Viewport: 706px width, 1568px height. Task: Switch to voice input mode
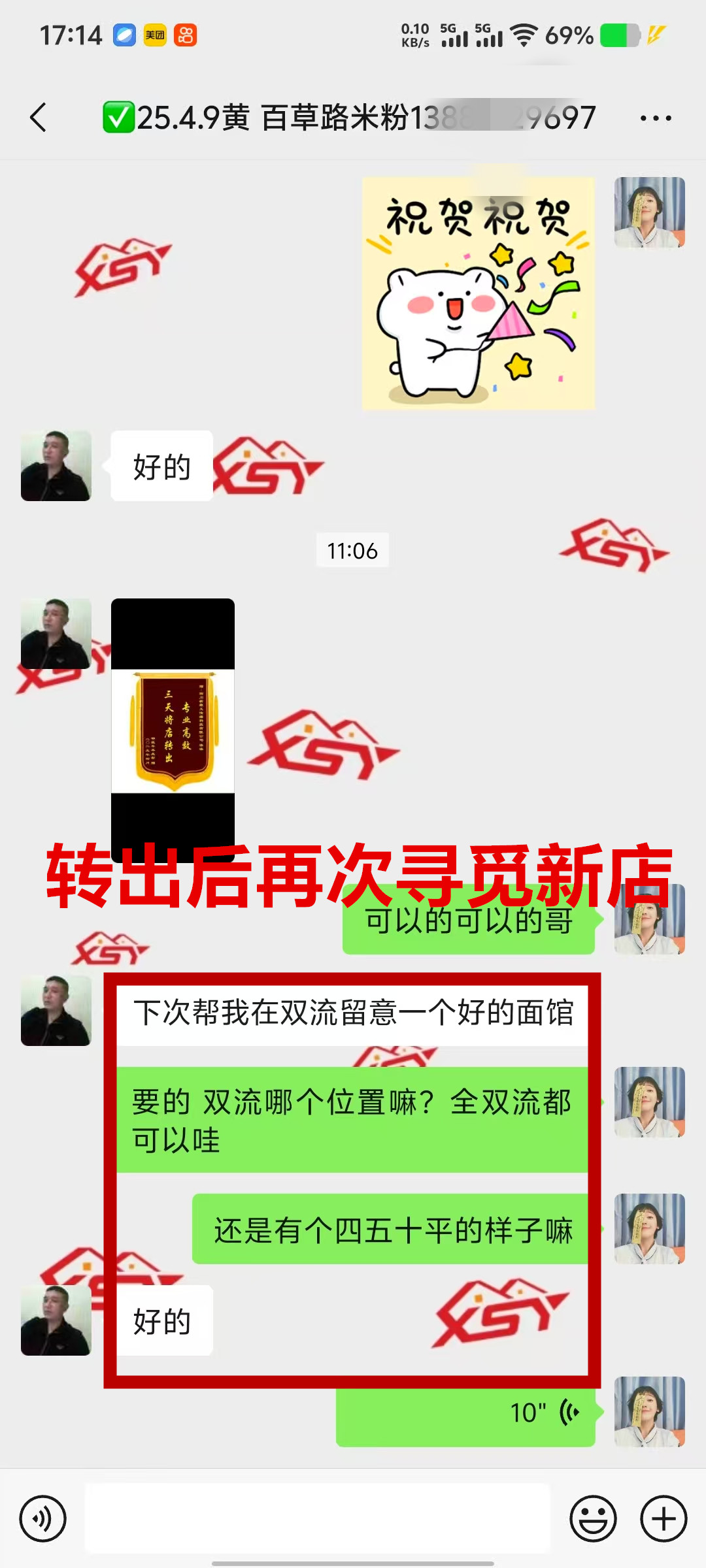pos(43,1519)
